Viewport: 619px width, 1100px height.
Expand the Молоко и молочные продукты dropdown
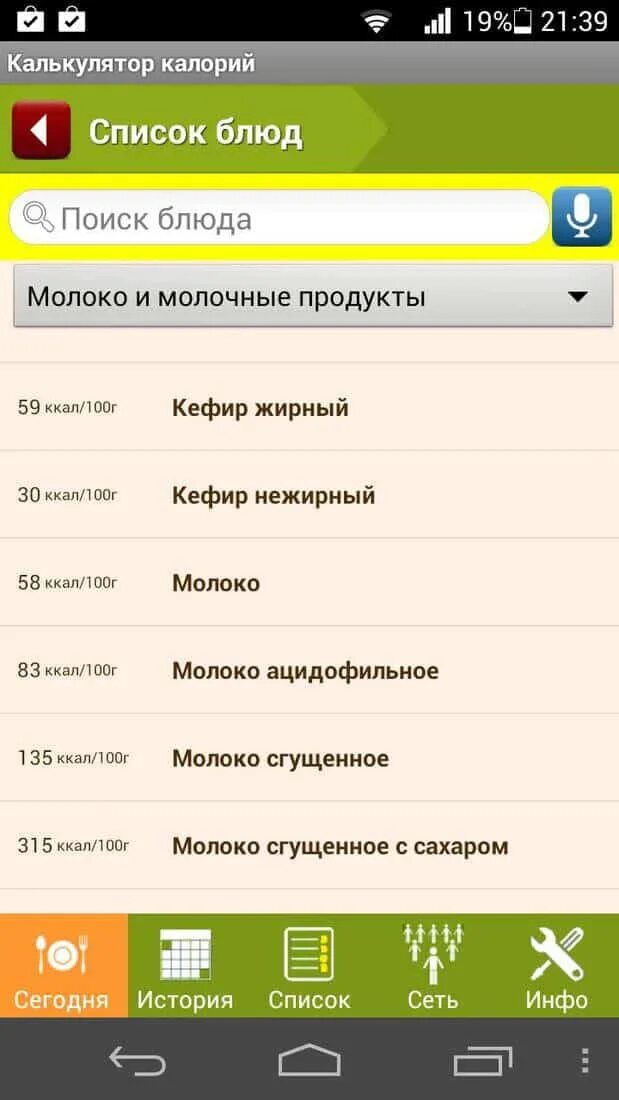tap(313, 296)
